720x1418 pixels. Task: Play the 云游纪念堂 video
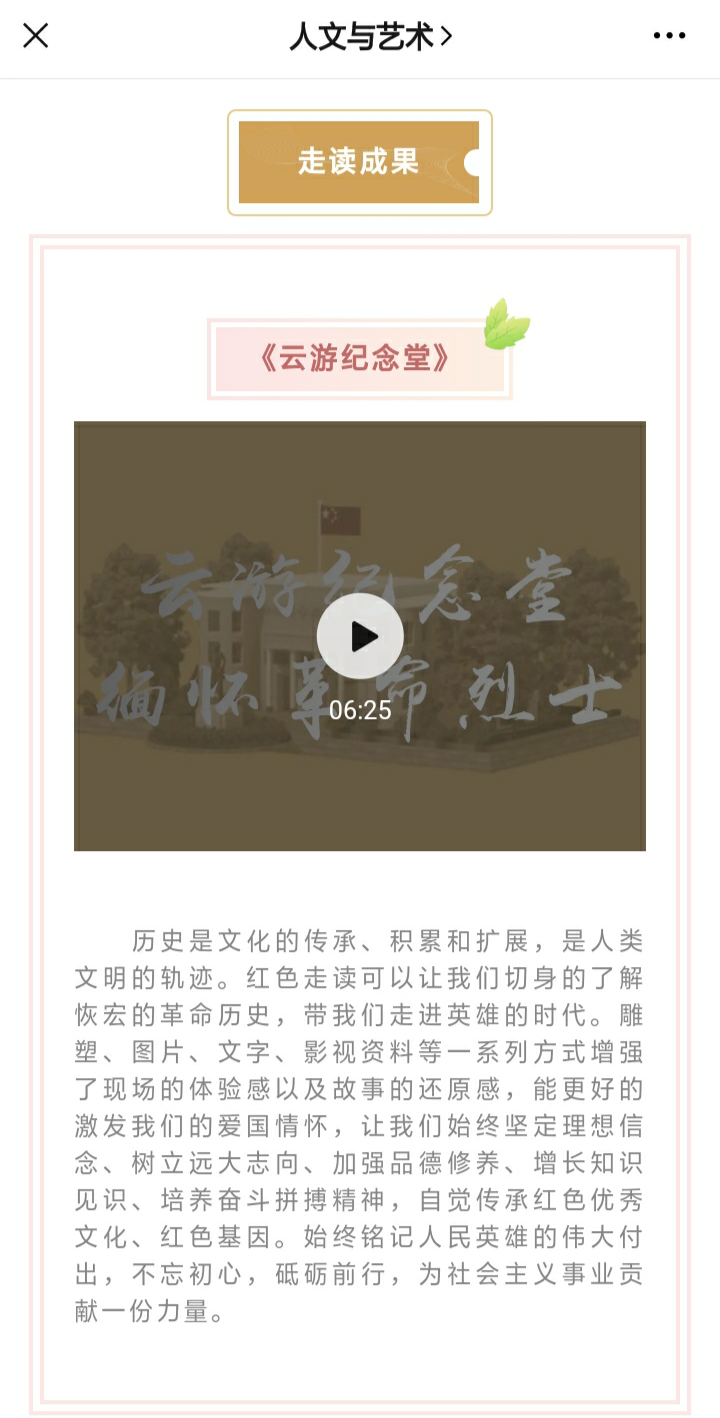(x=360, y=636)
